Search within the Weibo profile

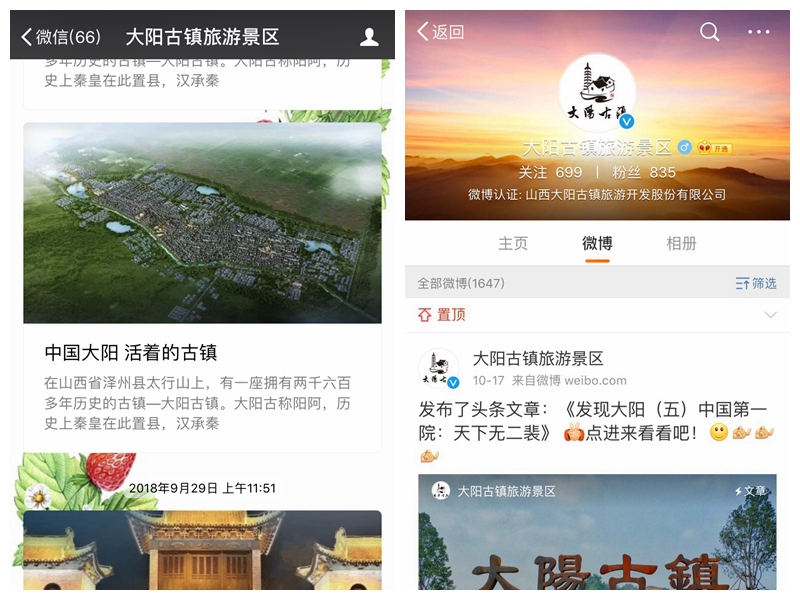pyautogui.click(x=709, y=32)
